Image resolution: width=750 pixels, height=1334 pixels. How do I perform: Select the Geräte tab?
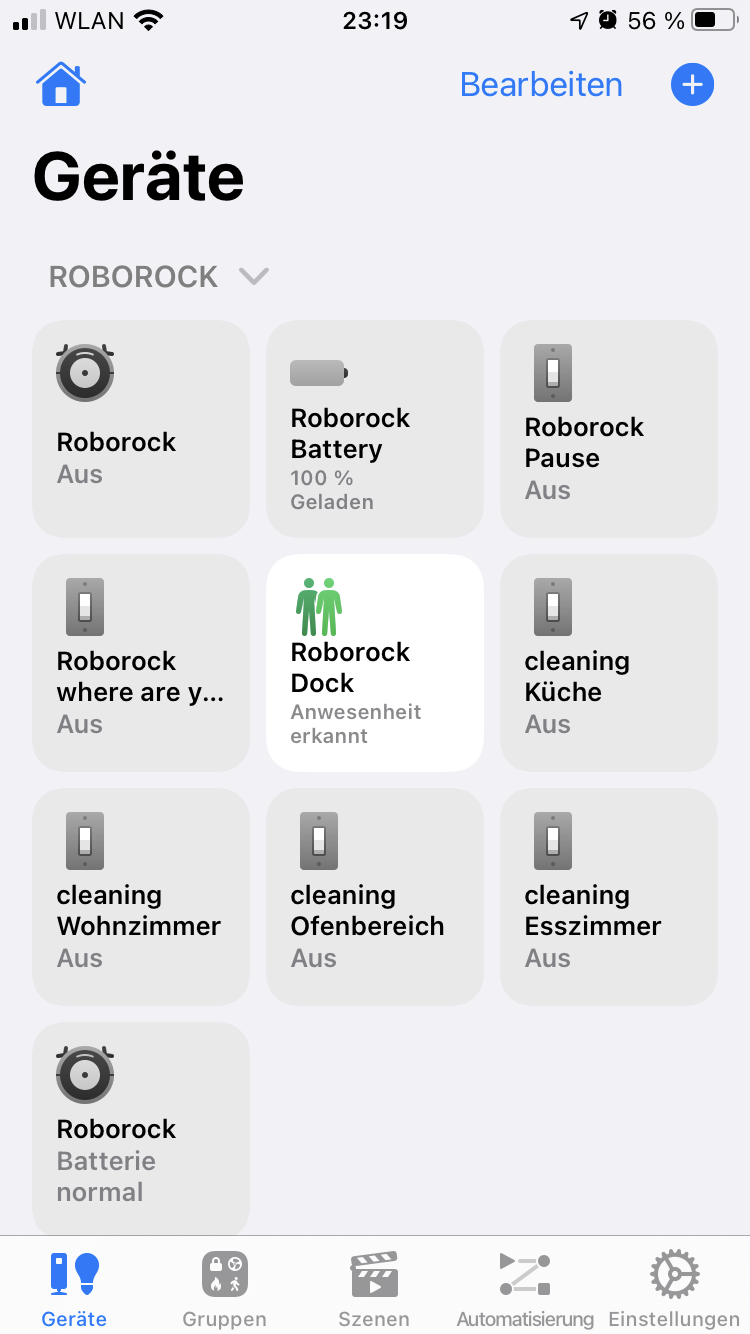point(74,1288)
